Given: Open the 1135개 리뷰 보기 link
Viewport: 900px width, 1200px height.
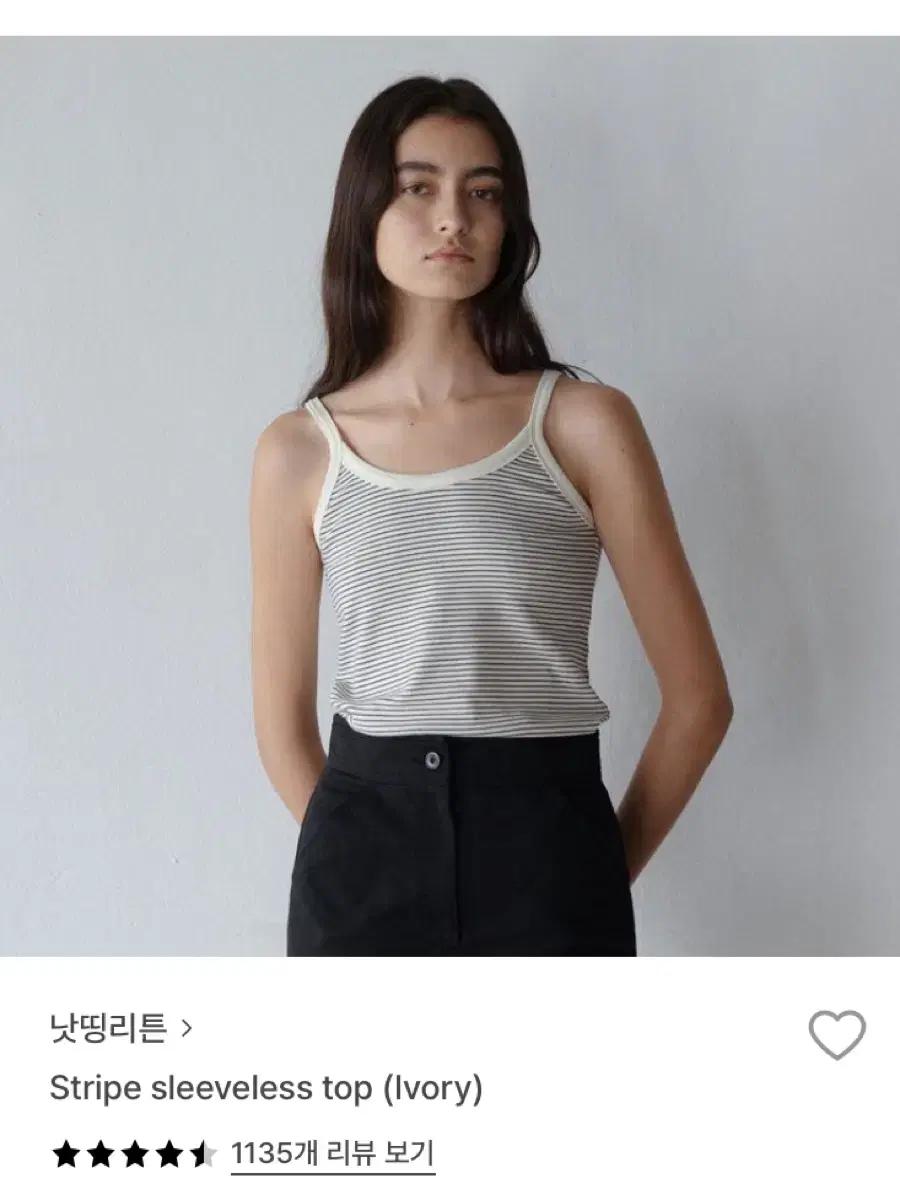Looking at the screenshot, I should click(x=335, y=1152).
